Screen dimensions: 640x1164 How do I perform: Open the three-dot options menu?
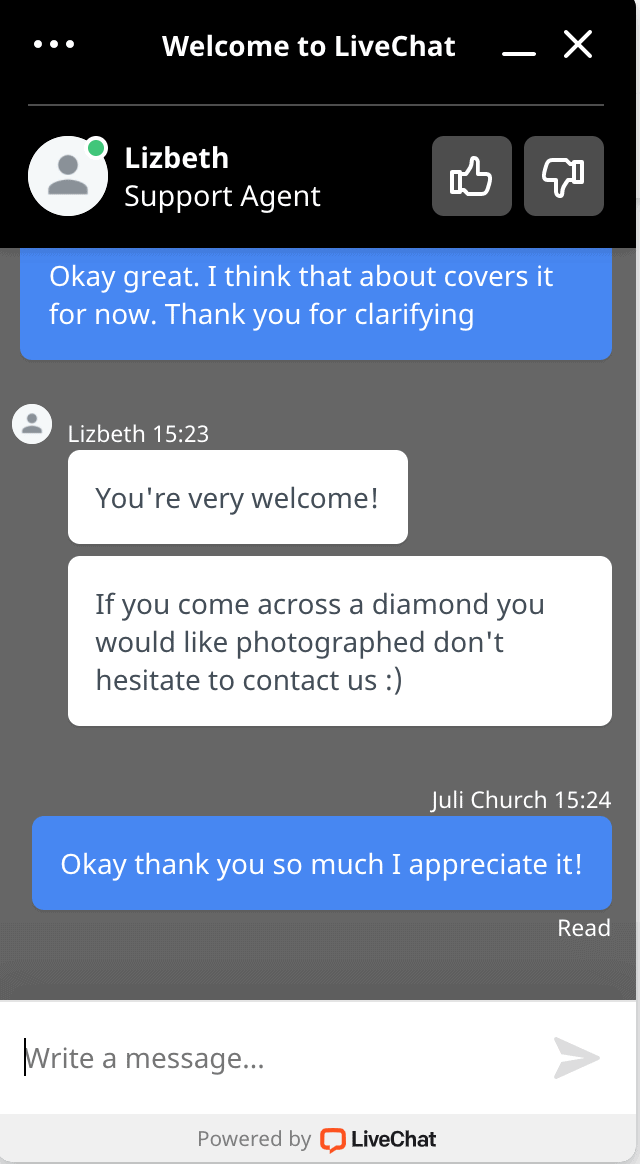point(54,45)
